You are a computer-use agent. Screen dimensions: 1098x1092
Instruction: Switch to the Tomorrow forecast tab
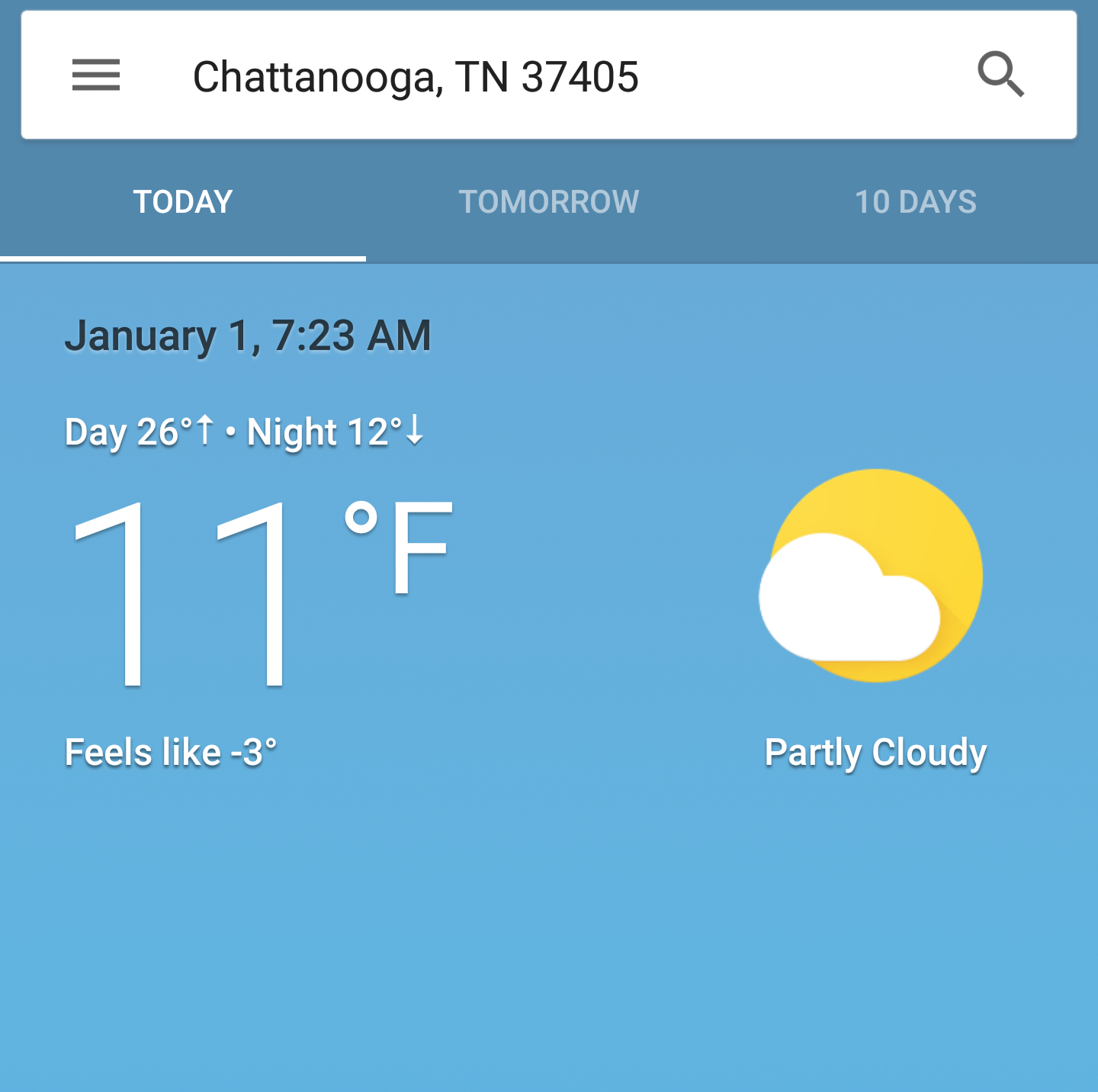548,202
